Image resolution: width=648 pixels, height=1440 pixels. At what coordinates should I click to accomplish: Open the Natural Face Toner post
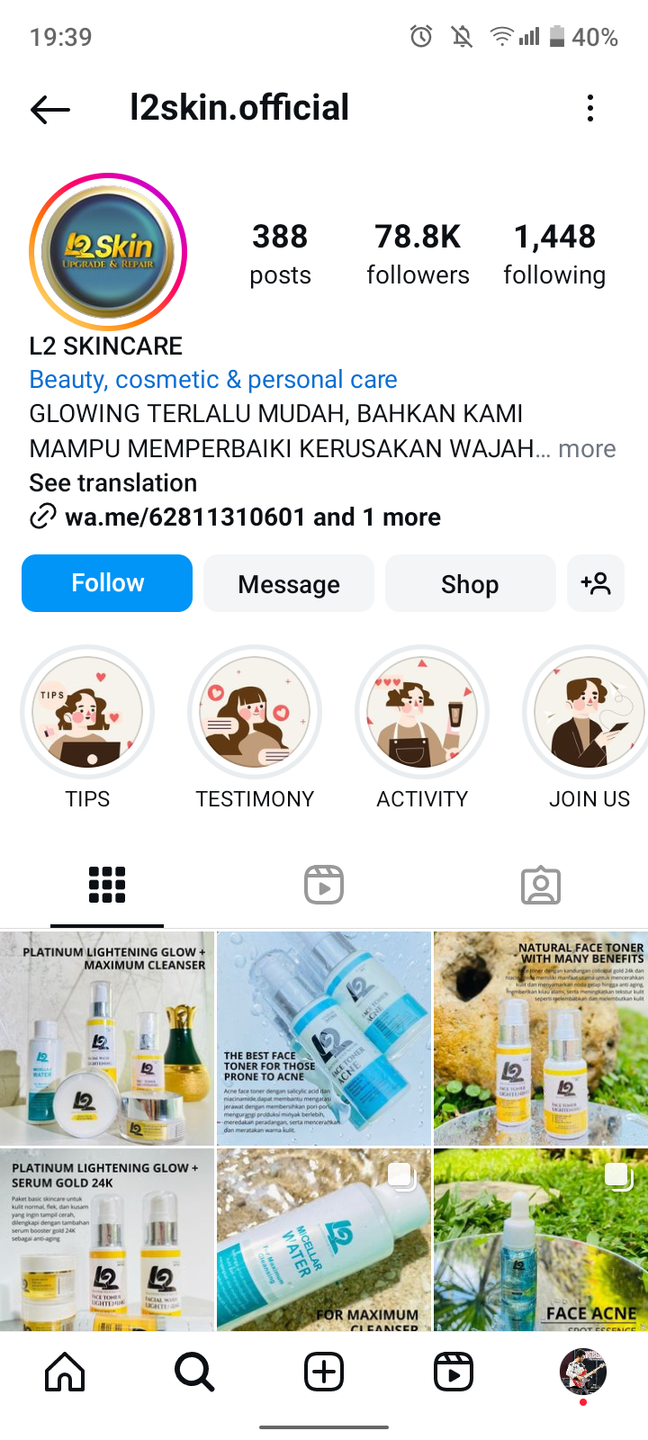540,1038
